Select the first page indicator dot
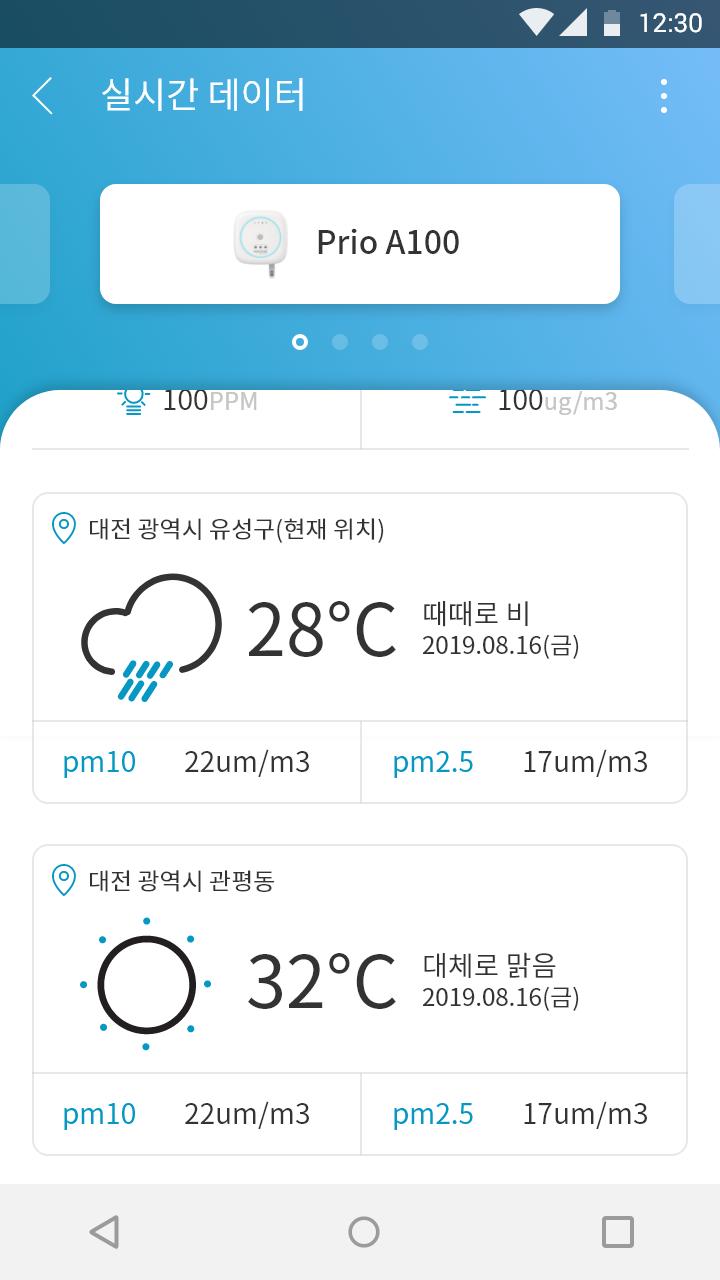Viewport: 720px width, 1280px height. point(300,342)
